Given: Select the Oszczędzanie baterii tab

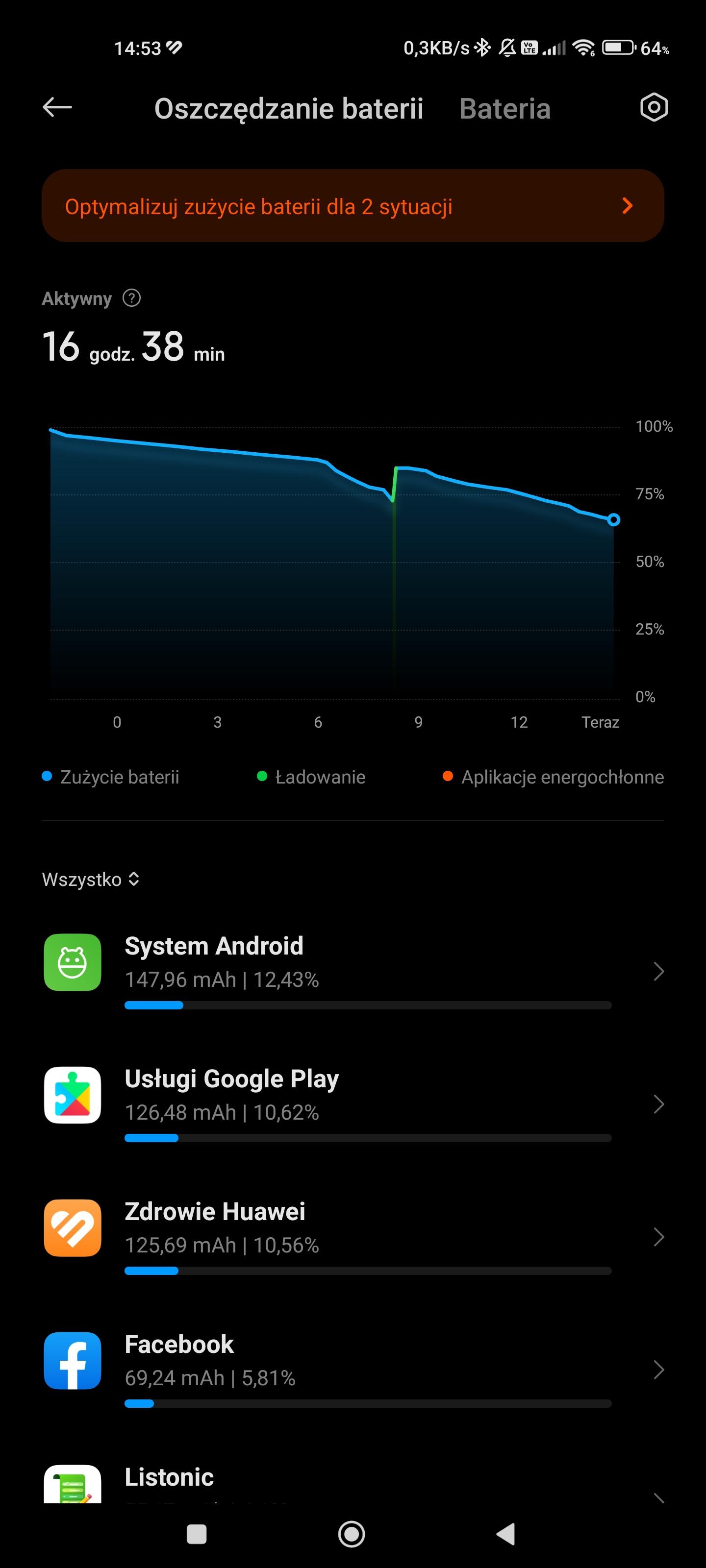Looking at the screenshot, I should point(288,109).
